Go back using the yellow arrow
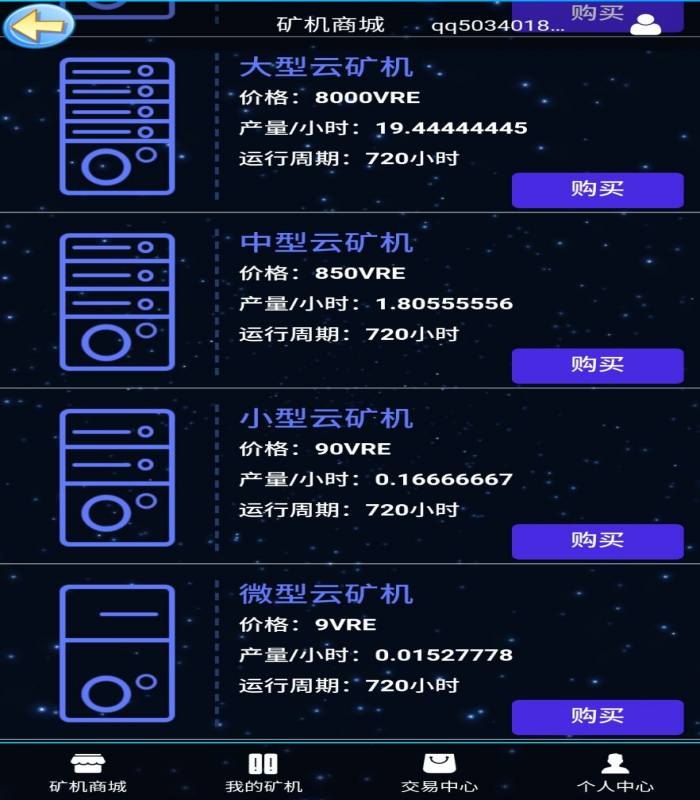This screenshot has height=800, width=700. pyautogui.click(x=39, y=26)
